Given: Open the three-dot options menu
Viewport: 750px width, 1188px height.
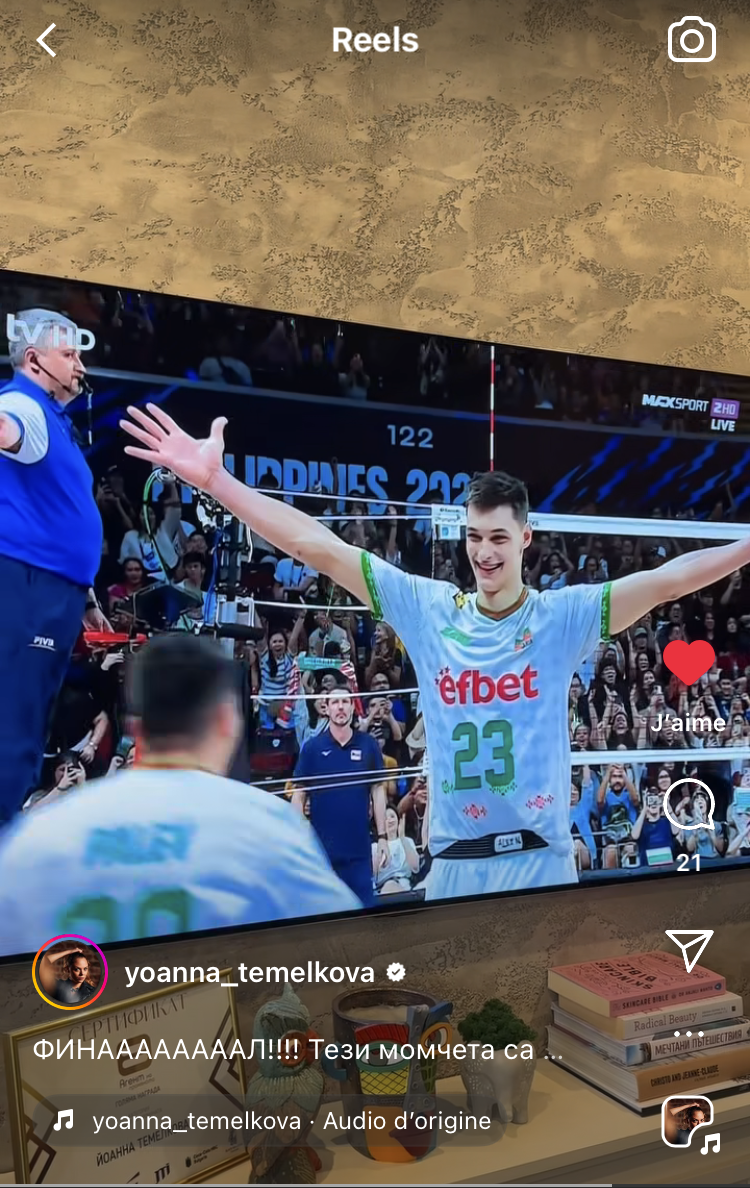Looking at the screenshot, I should point(689,1034).
